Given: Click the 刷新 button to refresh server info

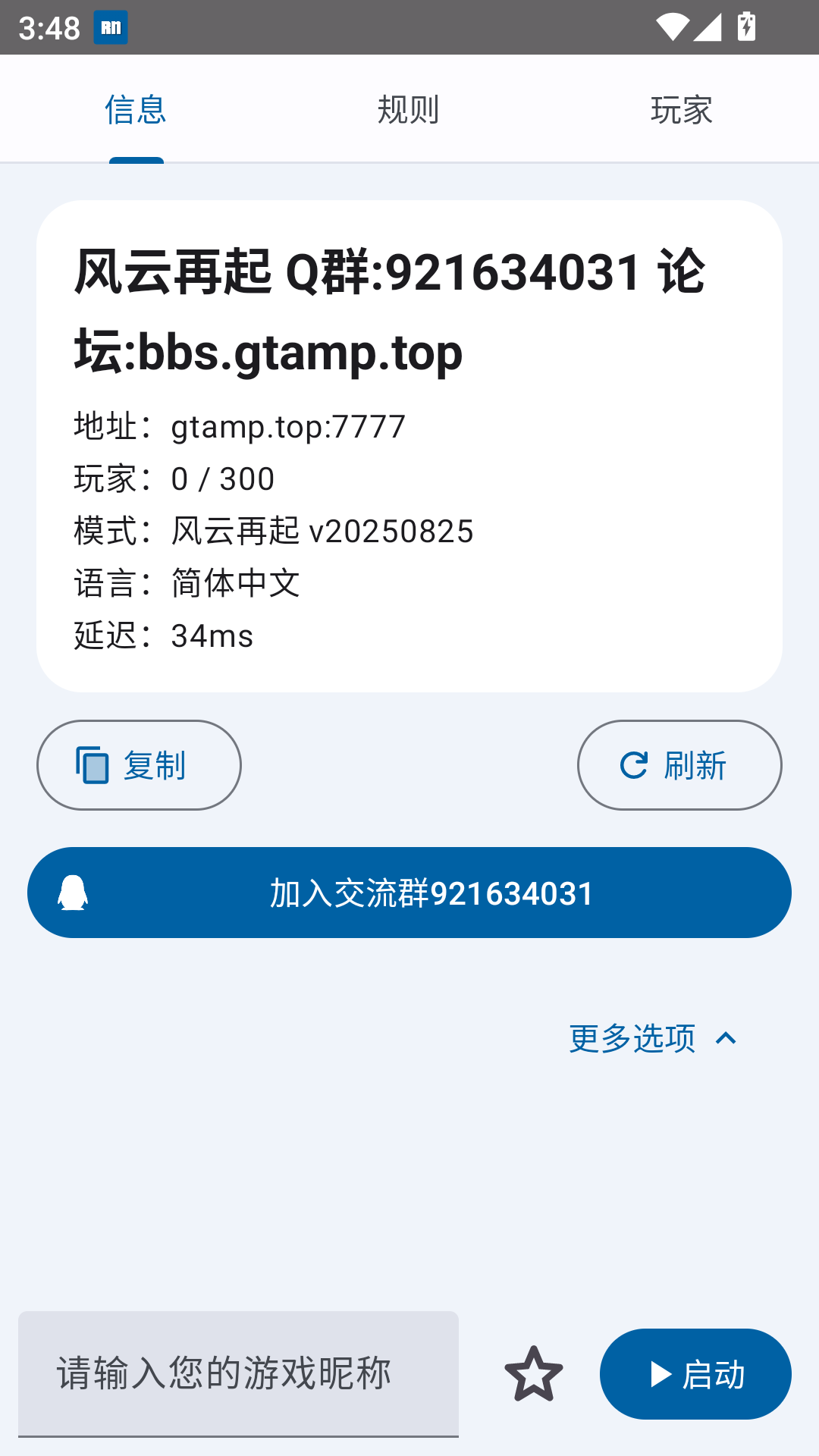Looking at the screenshot, I should (x=679, y=765).
